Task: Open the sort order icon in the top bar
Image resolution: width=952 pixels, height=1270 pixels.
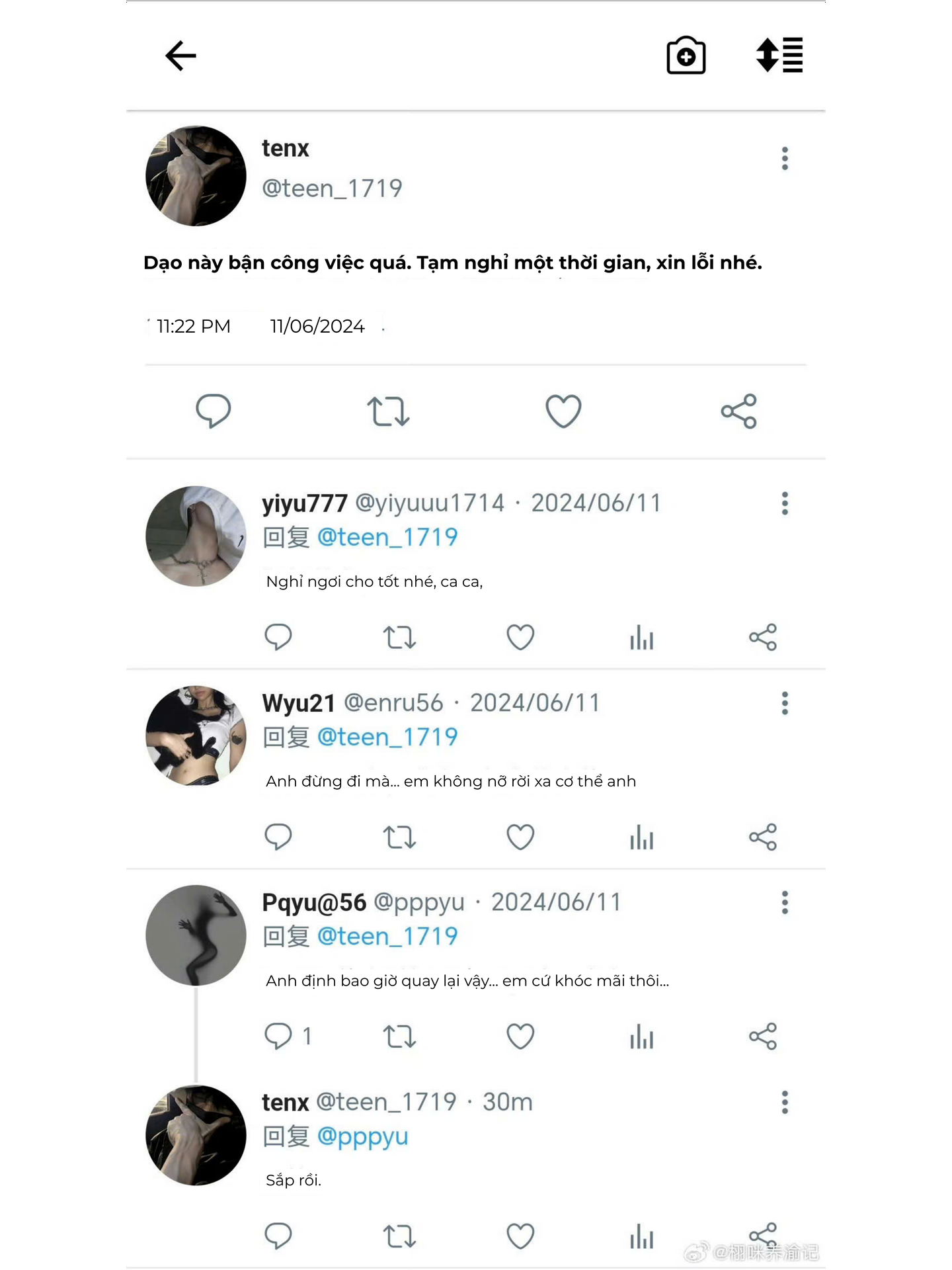Action: [x=779, y=55]
